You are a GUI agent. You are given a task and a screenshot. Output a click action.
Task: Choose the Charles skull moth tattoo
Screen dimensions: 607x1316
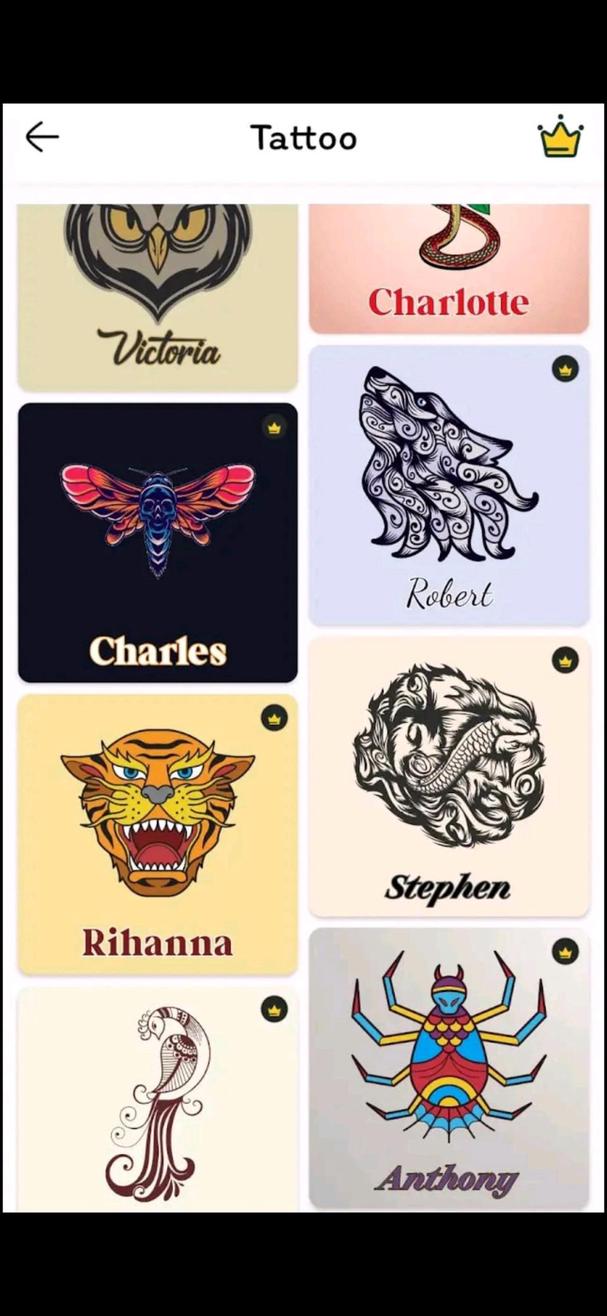click(157, 542)
